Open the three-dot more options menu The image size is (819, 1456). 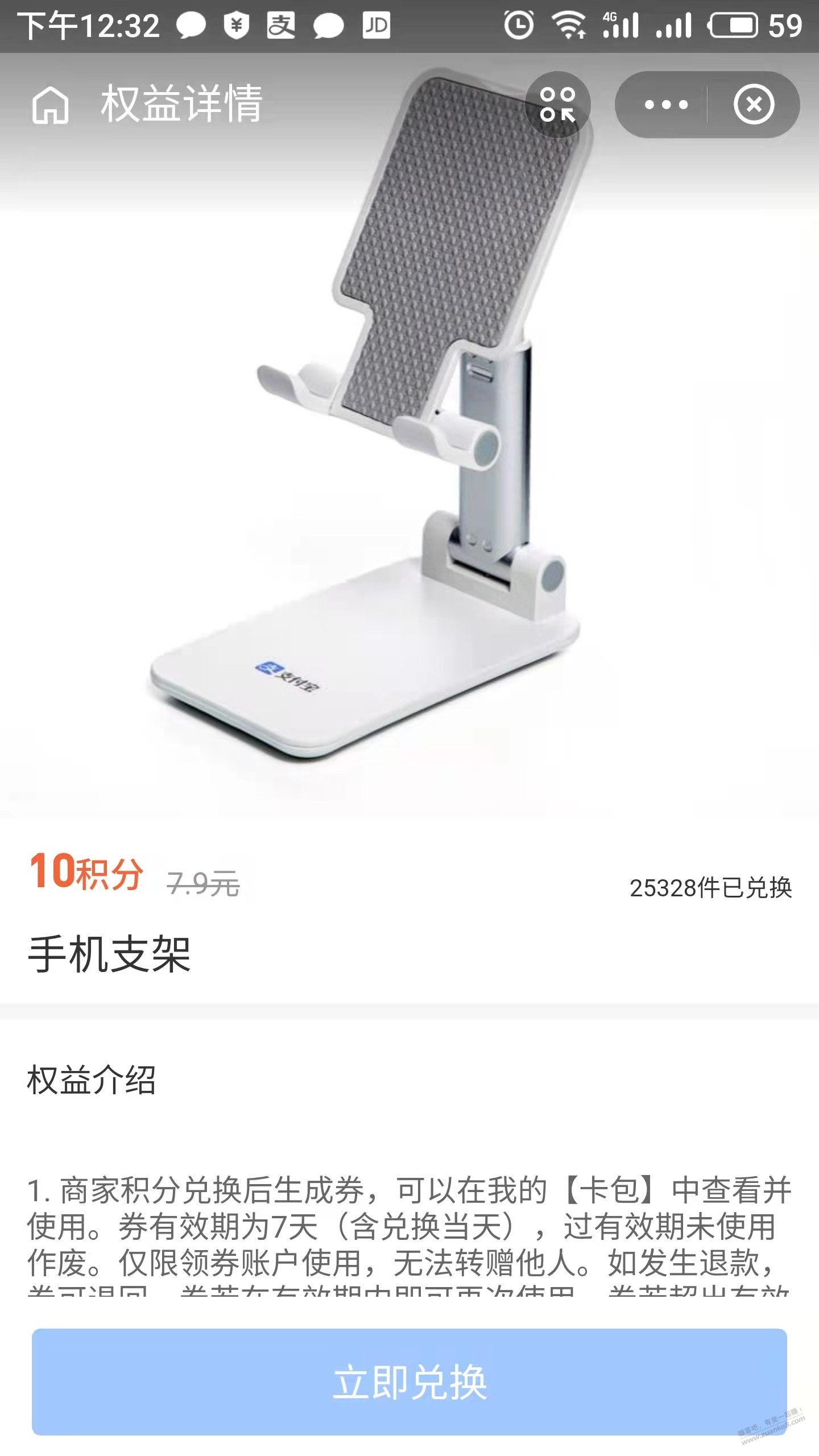(x=666, y=105)
